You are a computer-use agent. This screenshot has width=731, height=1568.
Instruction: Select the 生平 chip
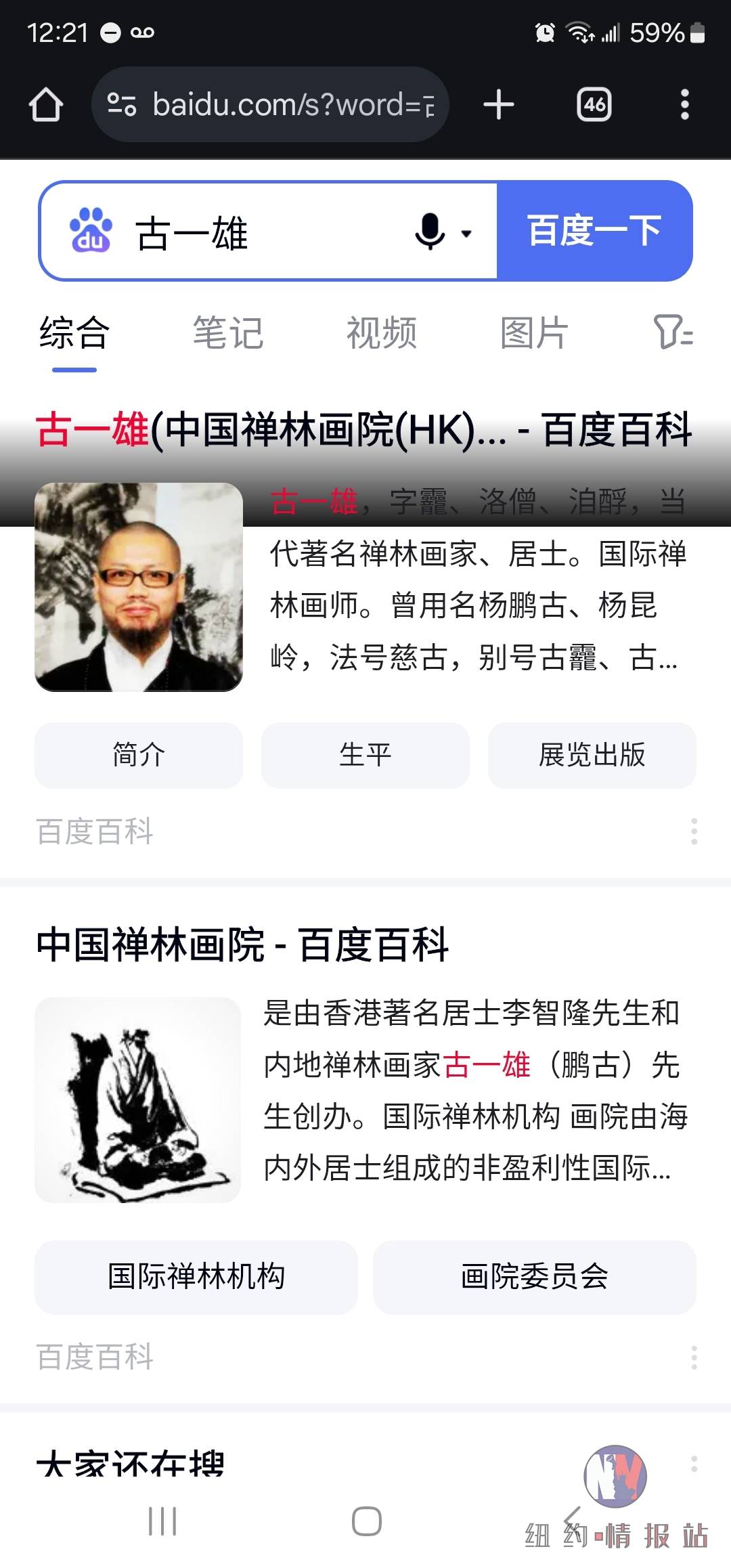tap(365, 755)
